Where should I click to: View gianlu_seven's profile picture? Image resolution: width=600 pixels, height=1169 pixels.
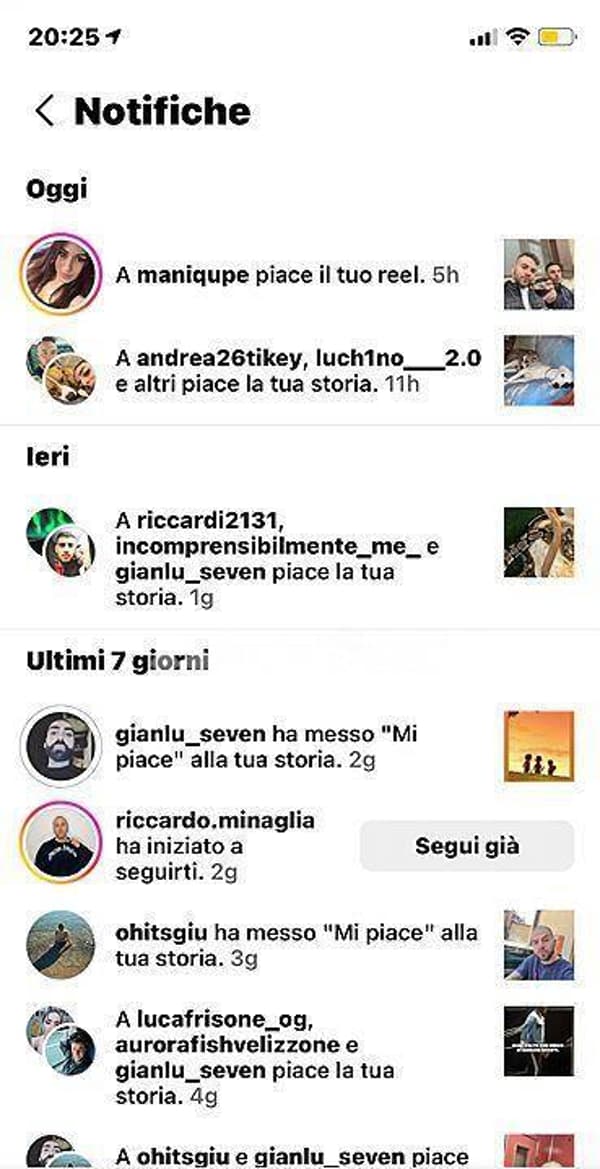[61, 746]
